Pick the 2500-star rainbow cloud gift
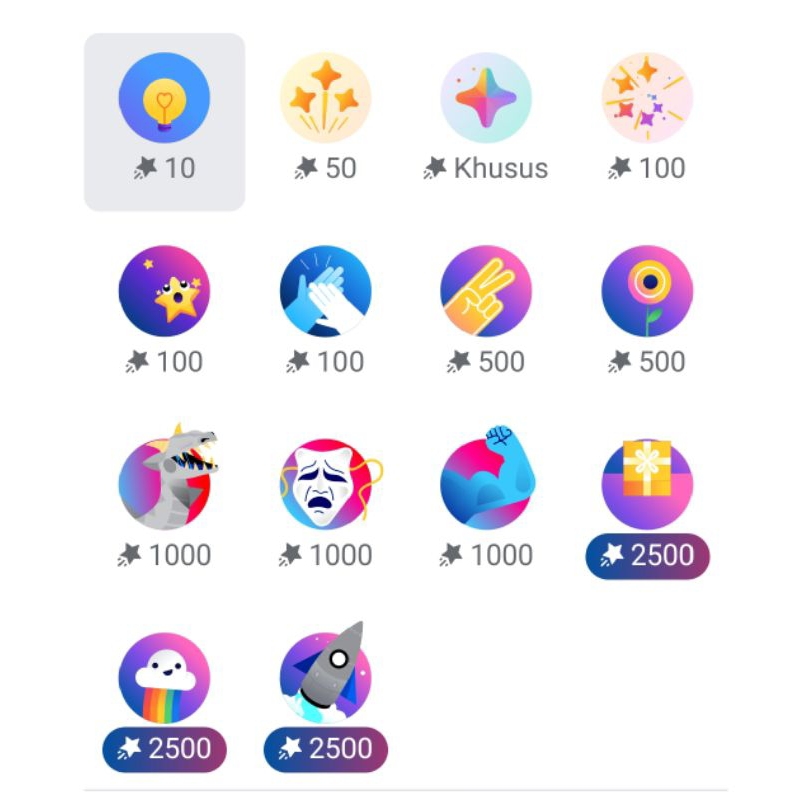 click(164, 677)
